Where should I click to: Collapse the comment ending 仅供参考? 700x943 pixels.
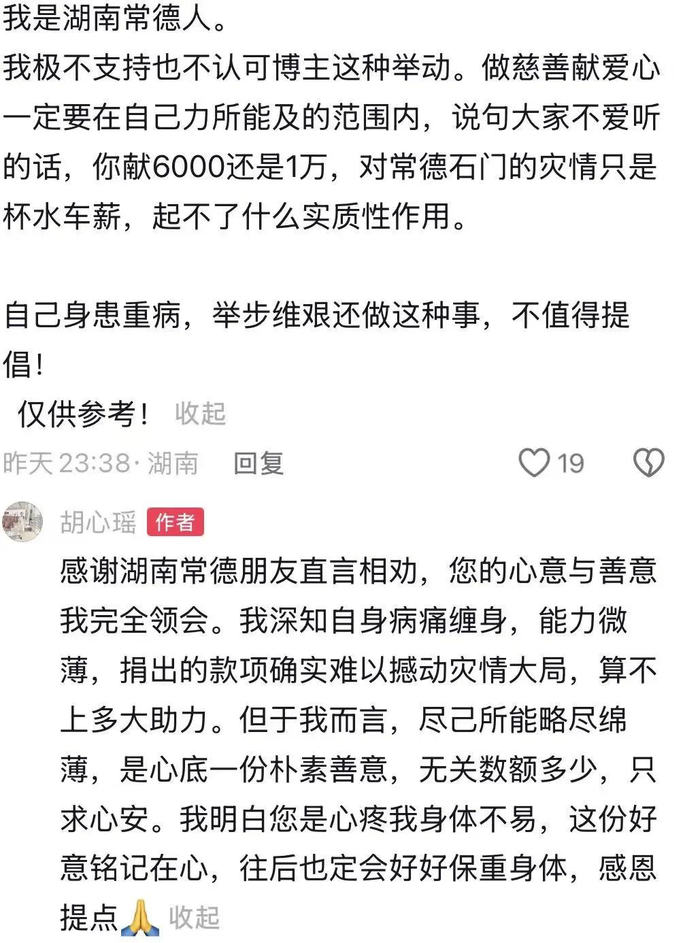click(x=200, y=414)
